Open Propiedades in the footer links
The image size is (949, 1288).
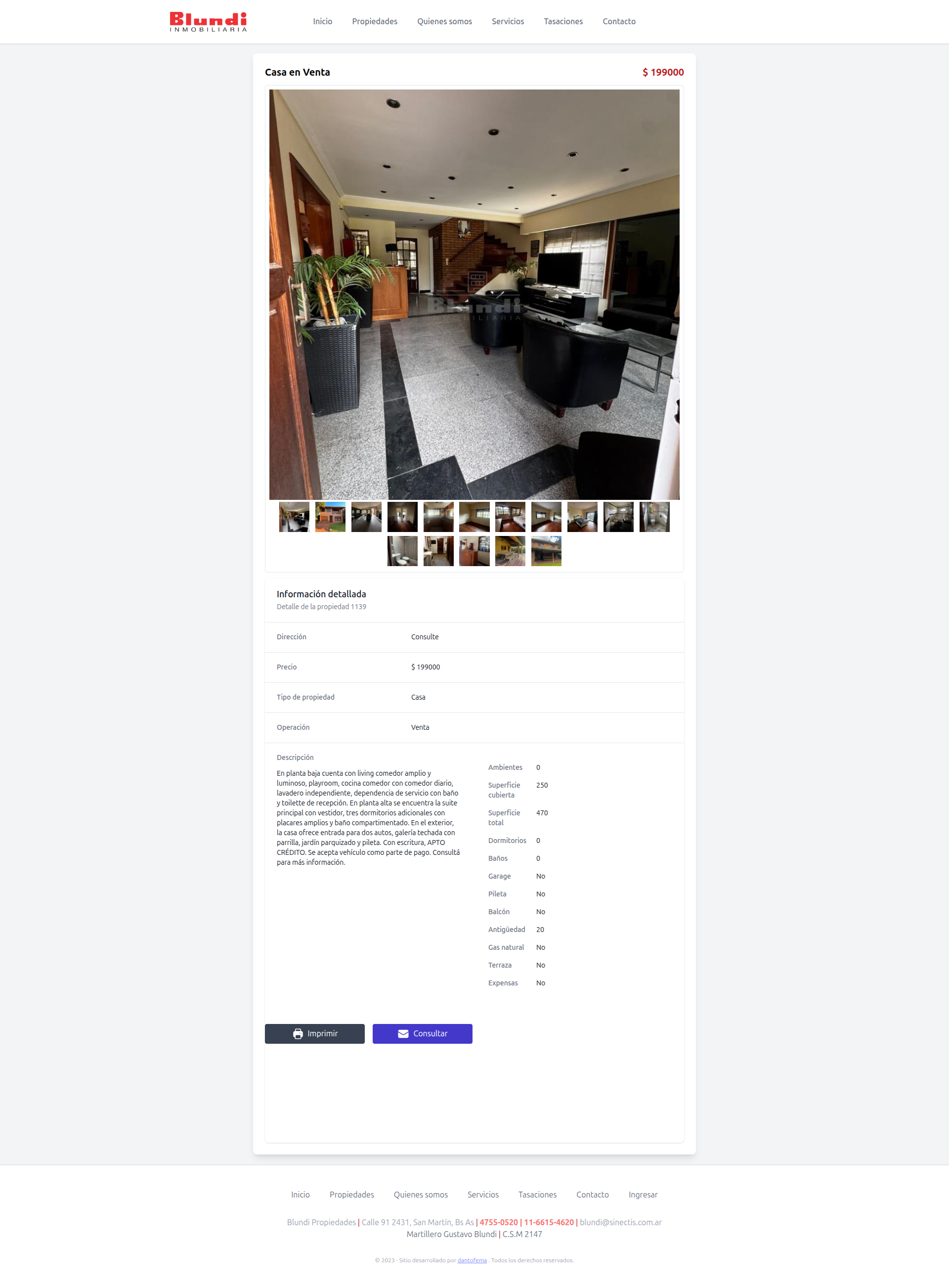pos(351,1195)
